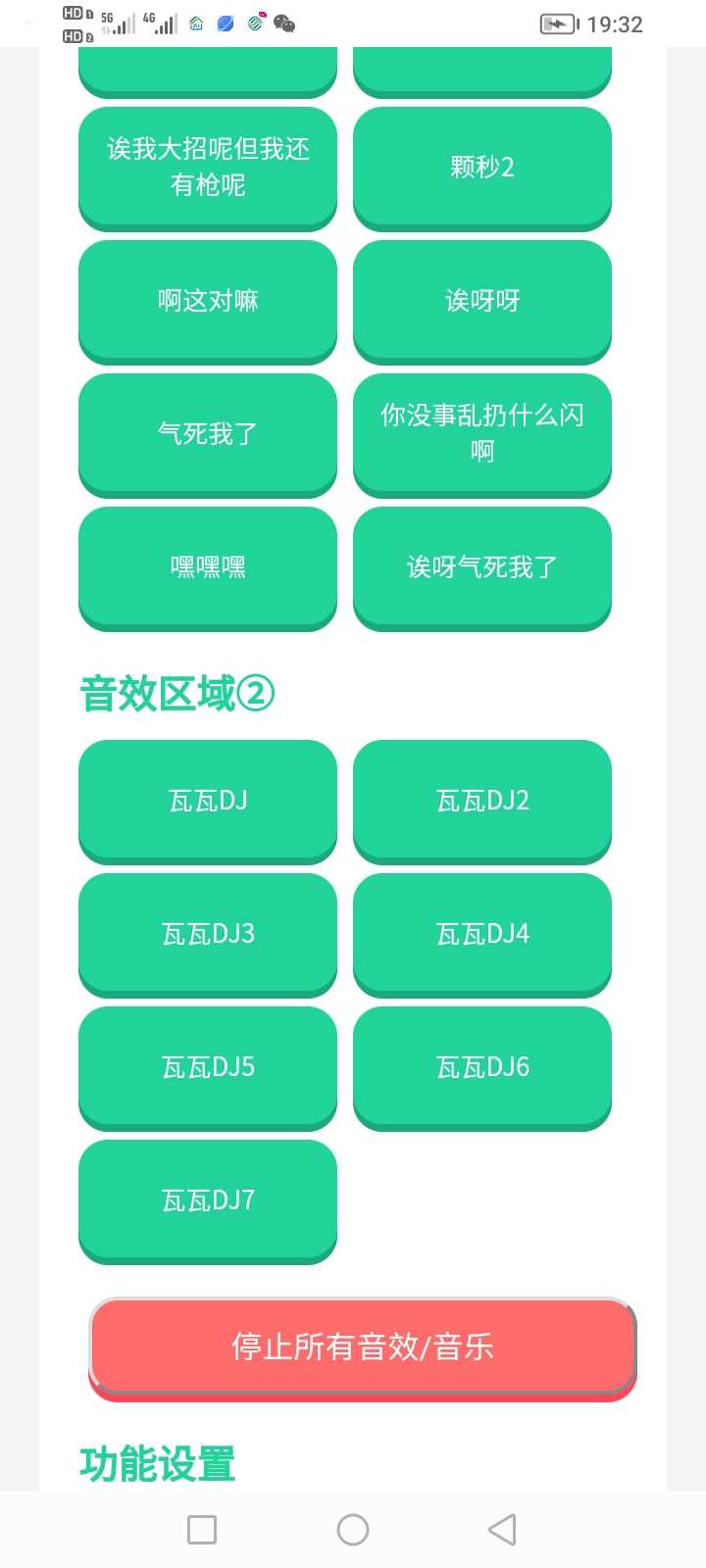Screen dimensions: 706x1568
Task: Open recent apps from the navigation bar
Action: point(202,1530)
